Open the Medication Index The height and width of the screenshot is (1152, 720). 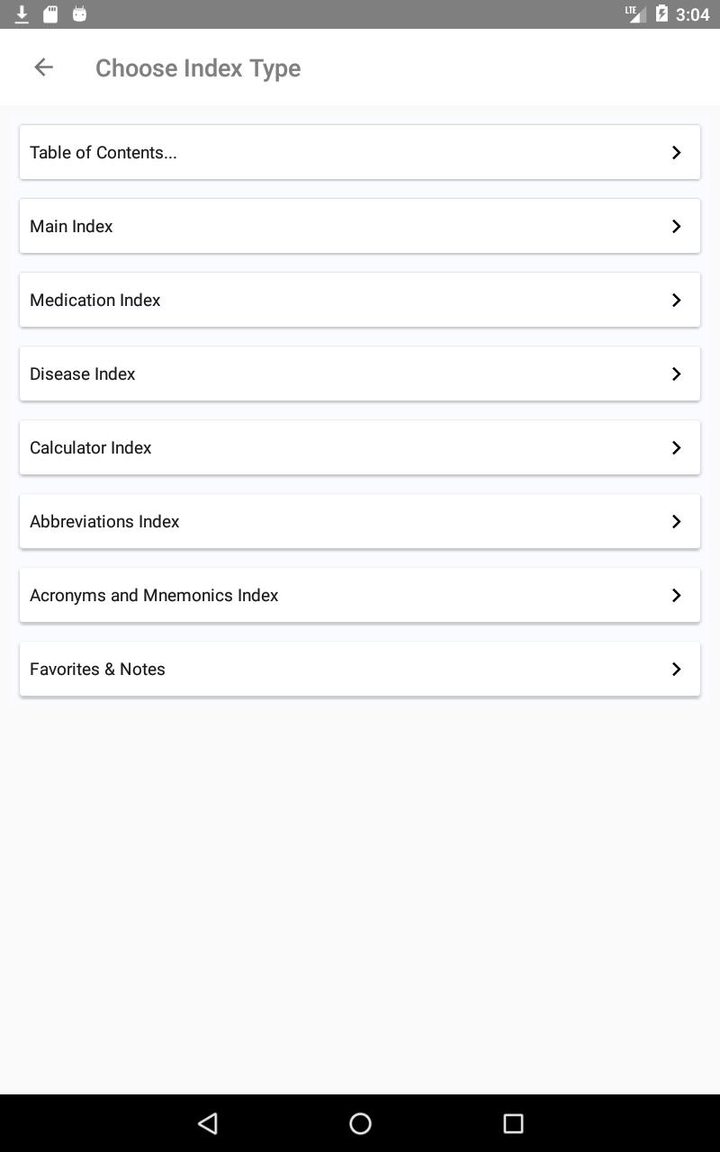coord(360,300)
